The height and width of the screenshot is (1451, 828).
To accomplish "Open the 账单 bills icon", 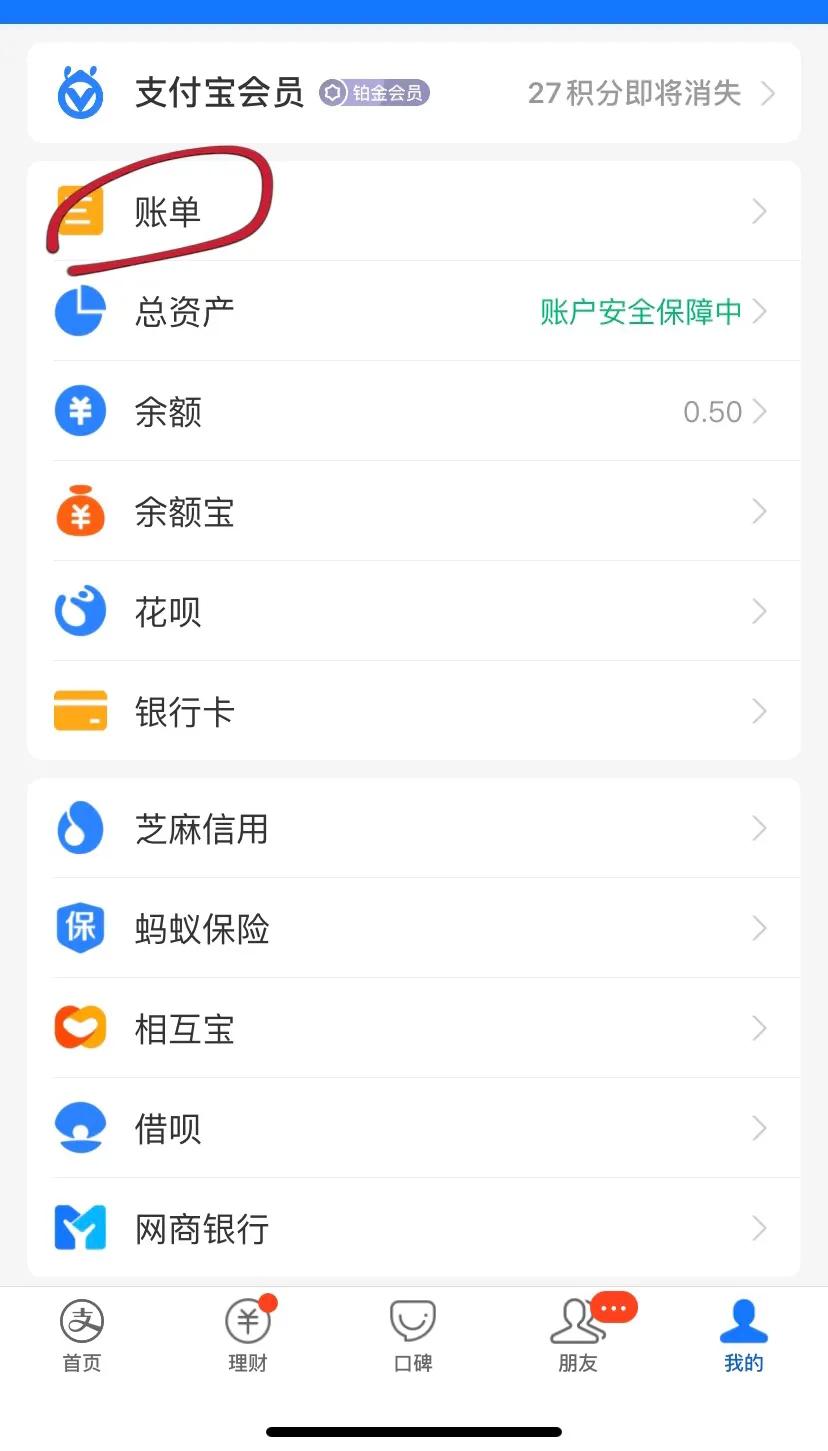I will tap(80, 210).
